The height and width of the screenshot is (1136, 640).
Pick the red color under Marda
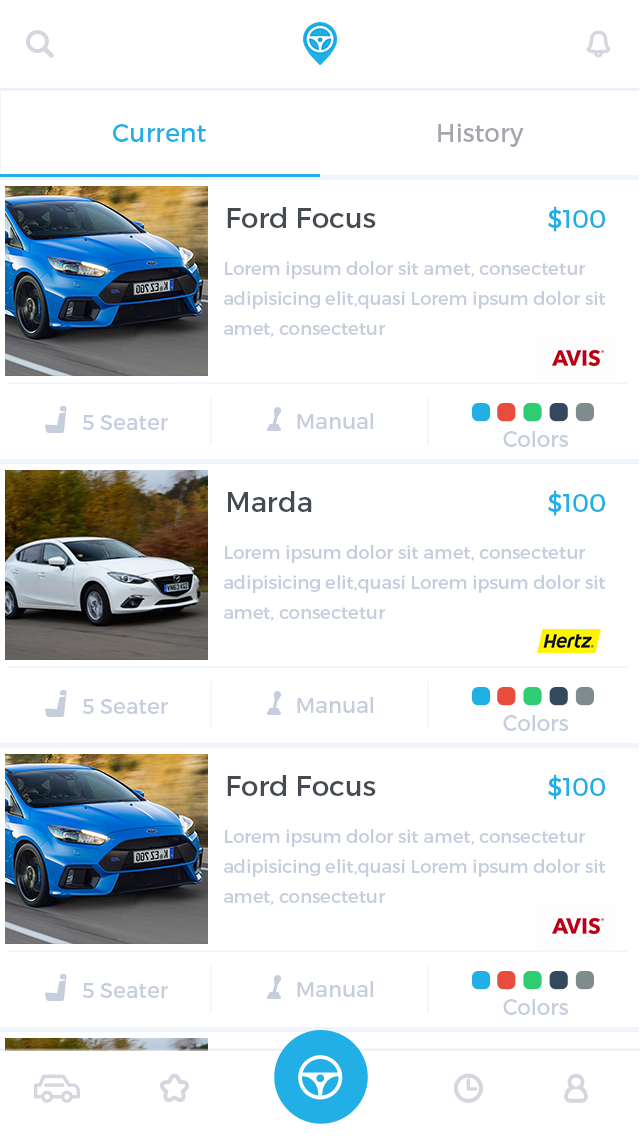[x=506, y=696]
